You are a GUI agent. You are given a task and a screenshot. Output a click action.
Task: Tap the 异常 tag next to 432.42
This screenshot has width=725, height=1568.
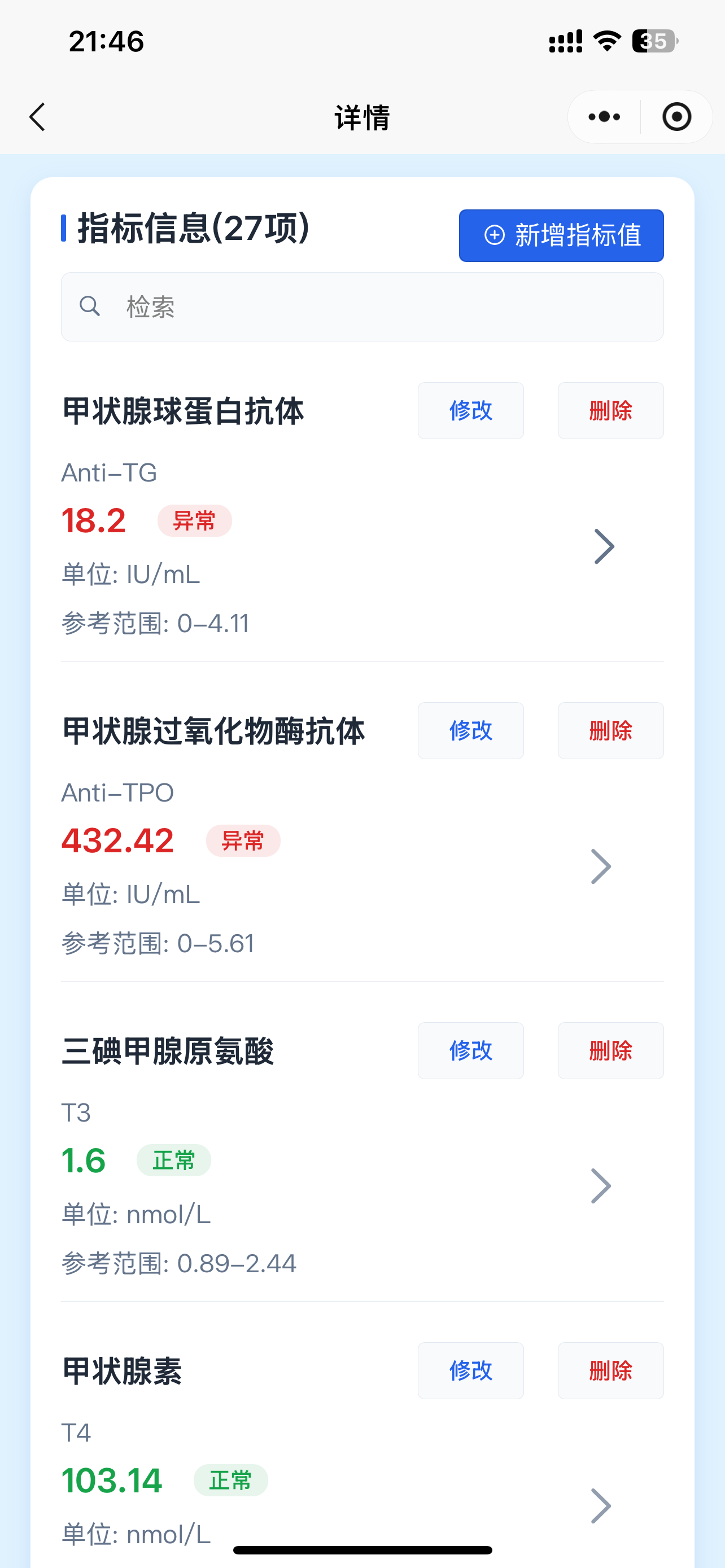click(x=243, y=840)
